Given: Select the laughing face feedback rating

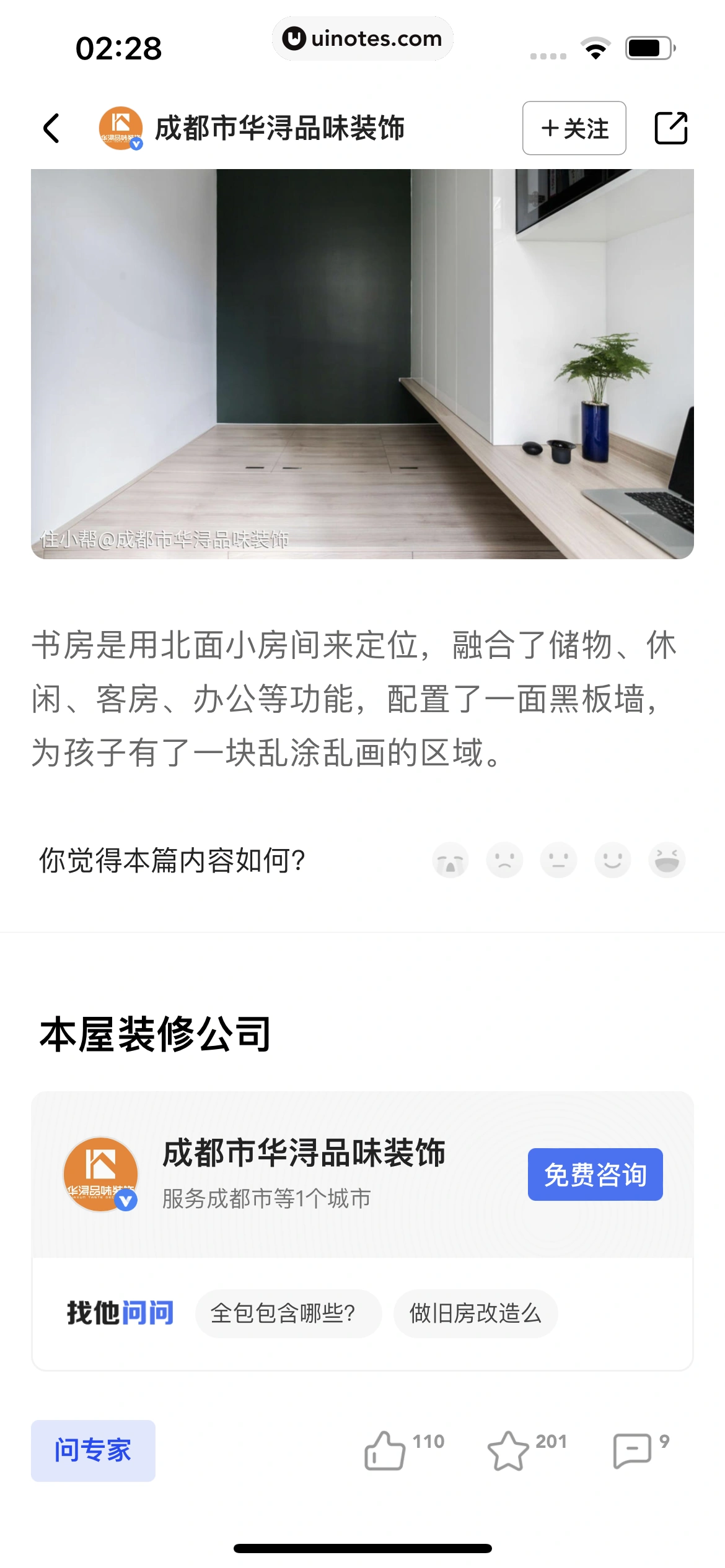Looking at the screenshot, I should (666, 860).
